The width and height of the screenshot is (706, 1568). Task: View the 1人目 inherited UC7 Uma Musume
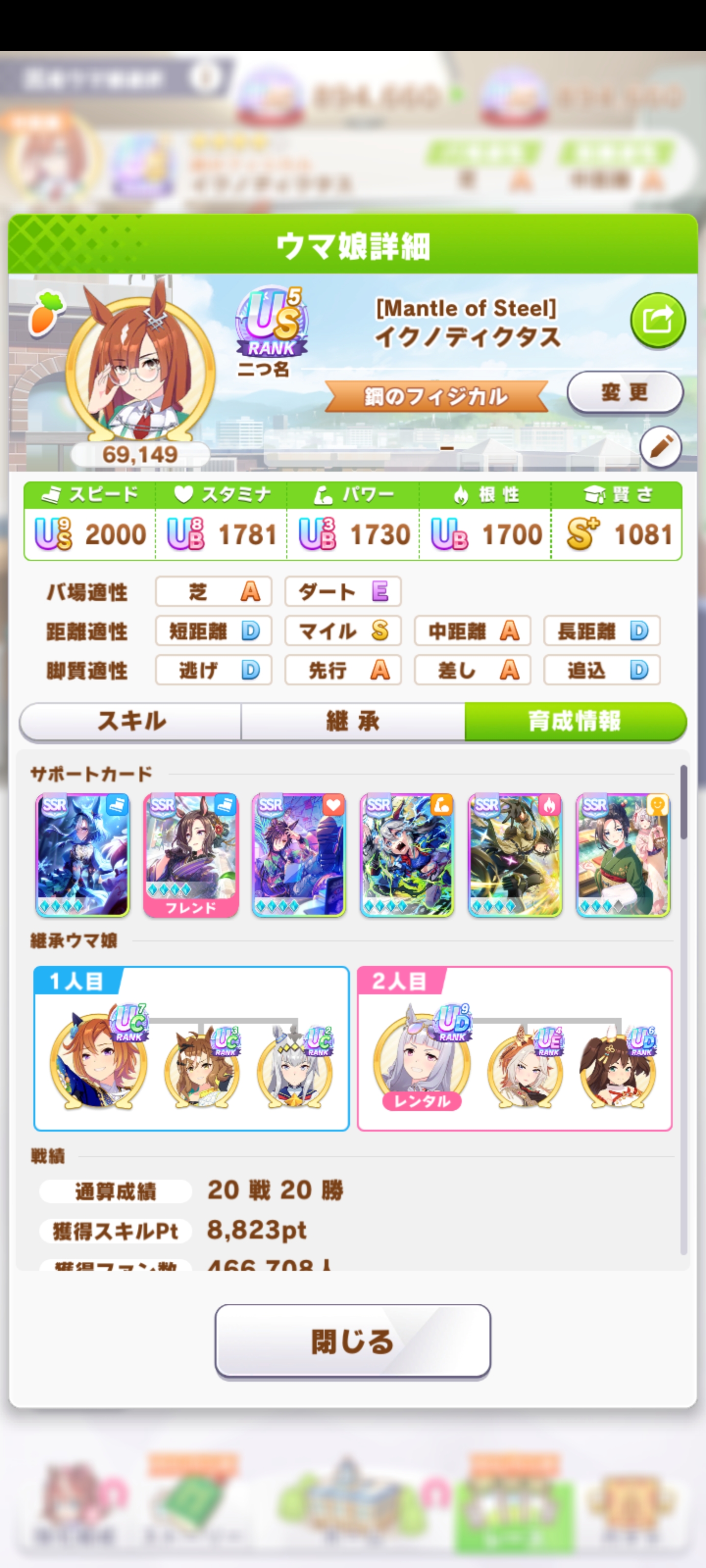99,1059
